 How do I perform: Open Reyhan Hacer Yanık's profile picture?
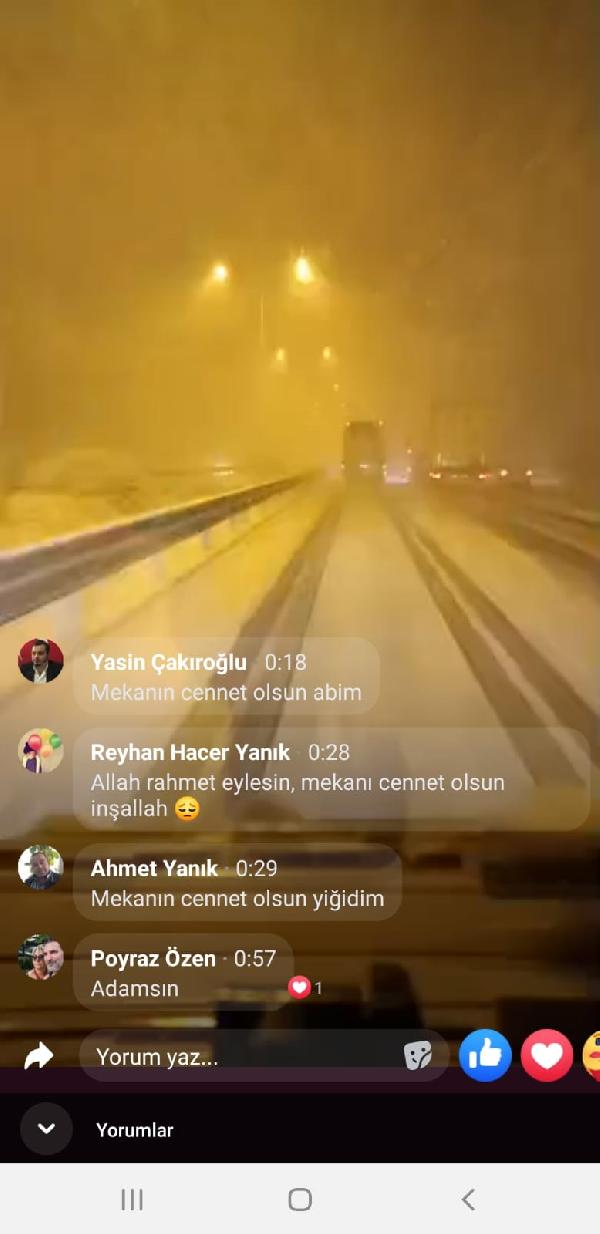click(x=41, y=751)
